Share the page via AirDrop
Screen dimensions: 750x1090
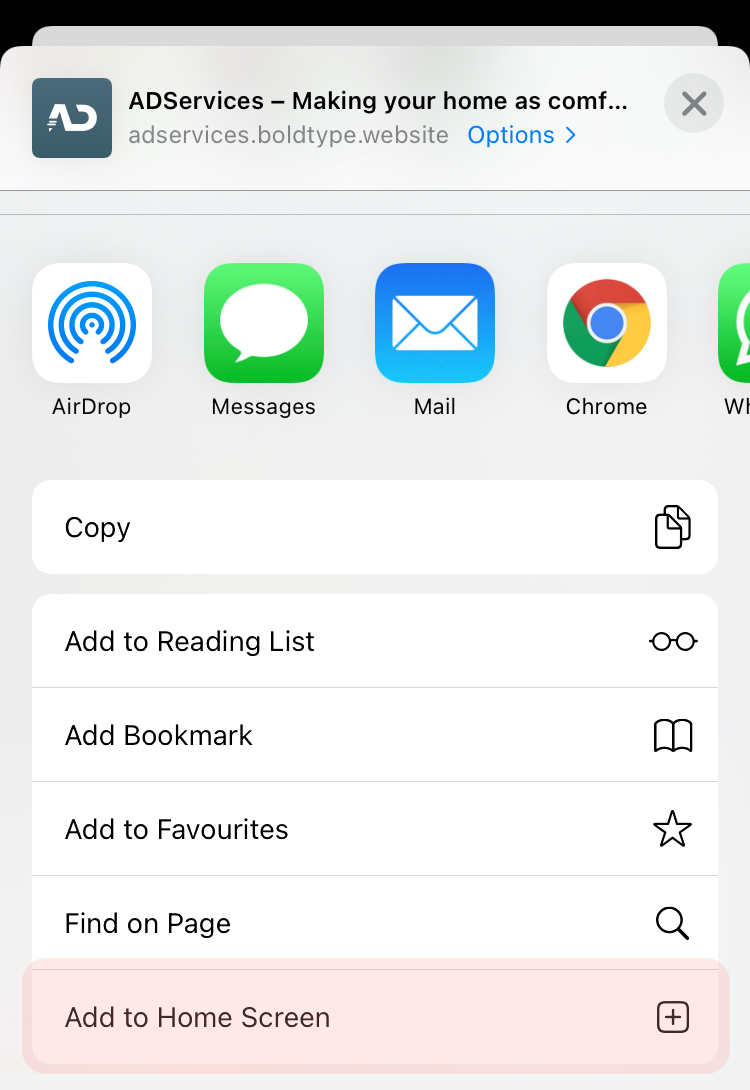[92, 324]
